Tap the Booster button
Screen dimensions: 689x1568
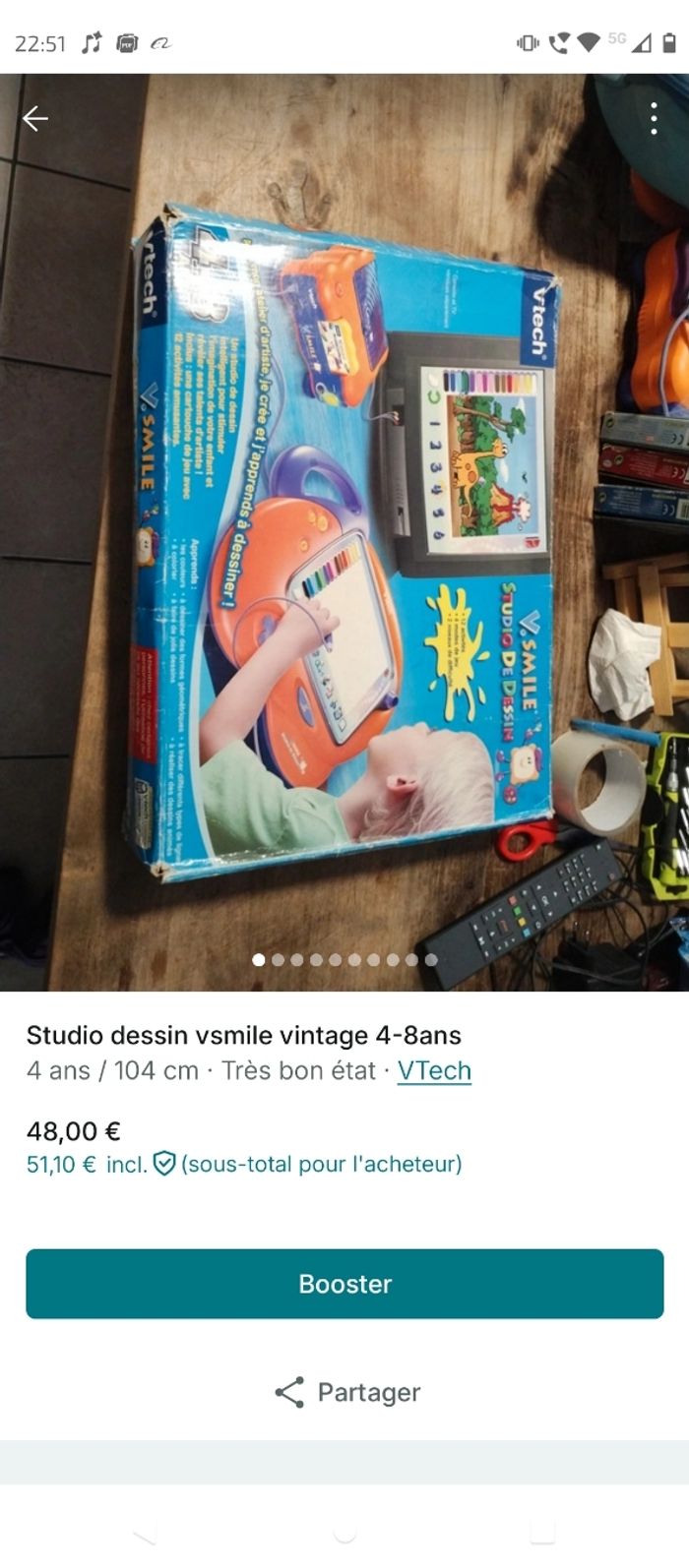(x=344, y=1284)
